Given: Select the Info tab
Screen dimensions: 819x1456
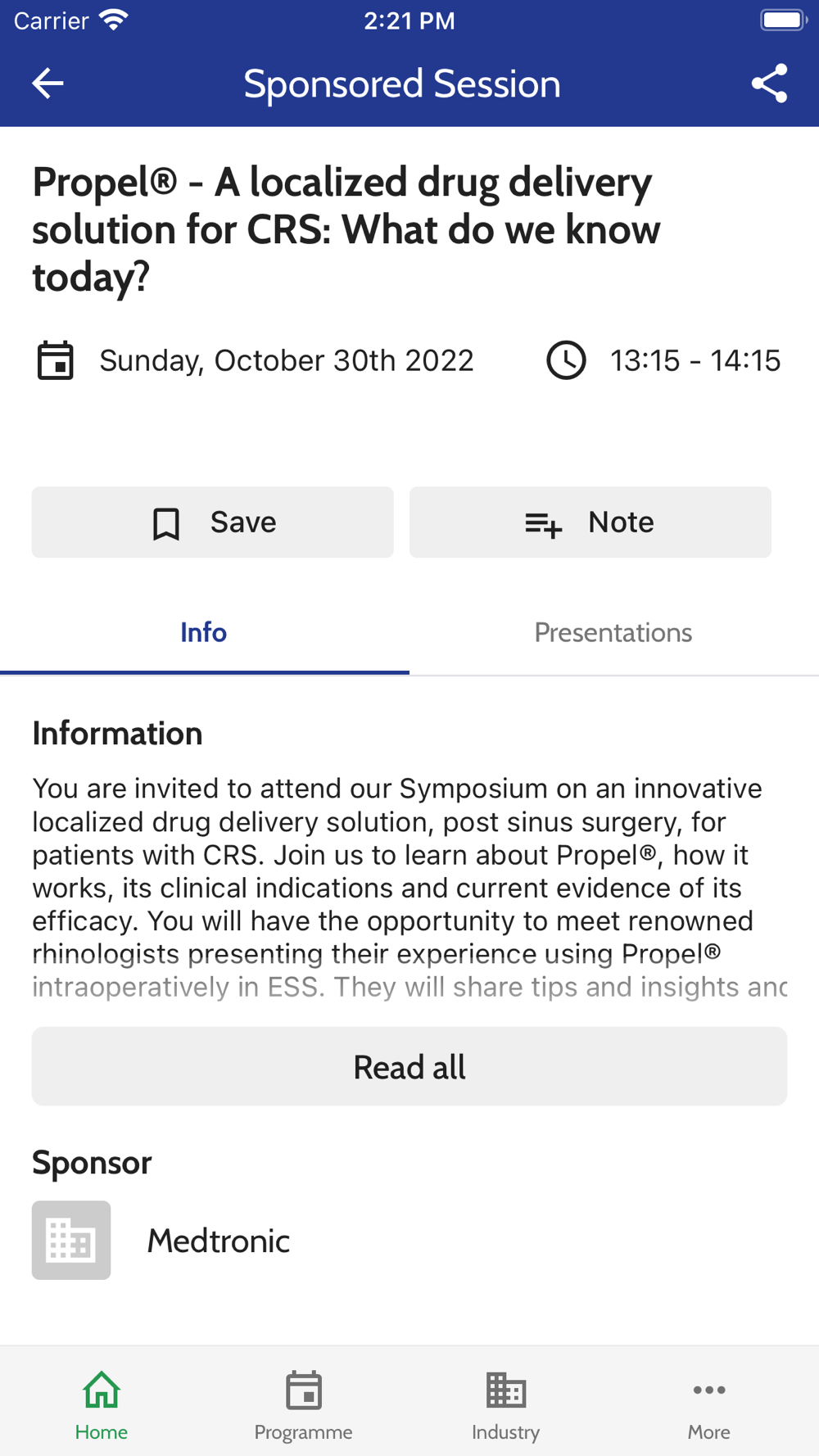Looking at the screenshot, I should [x=204, y=632].
